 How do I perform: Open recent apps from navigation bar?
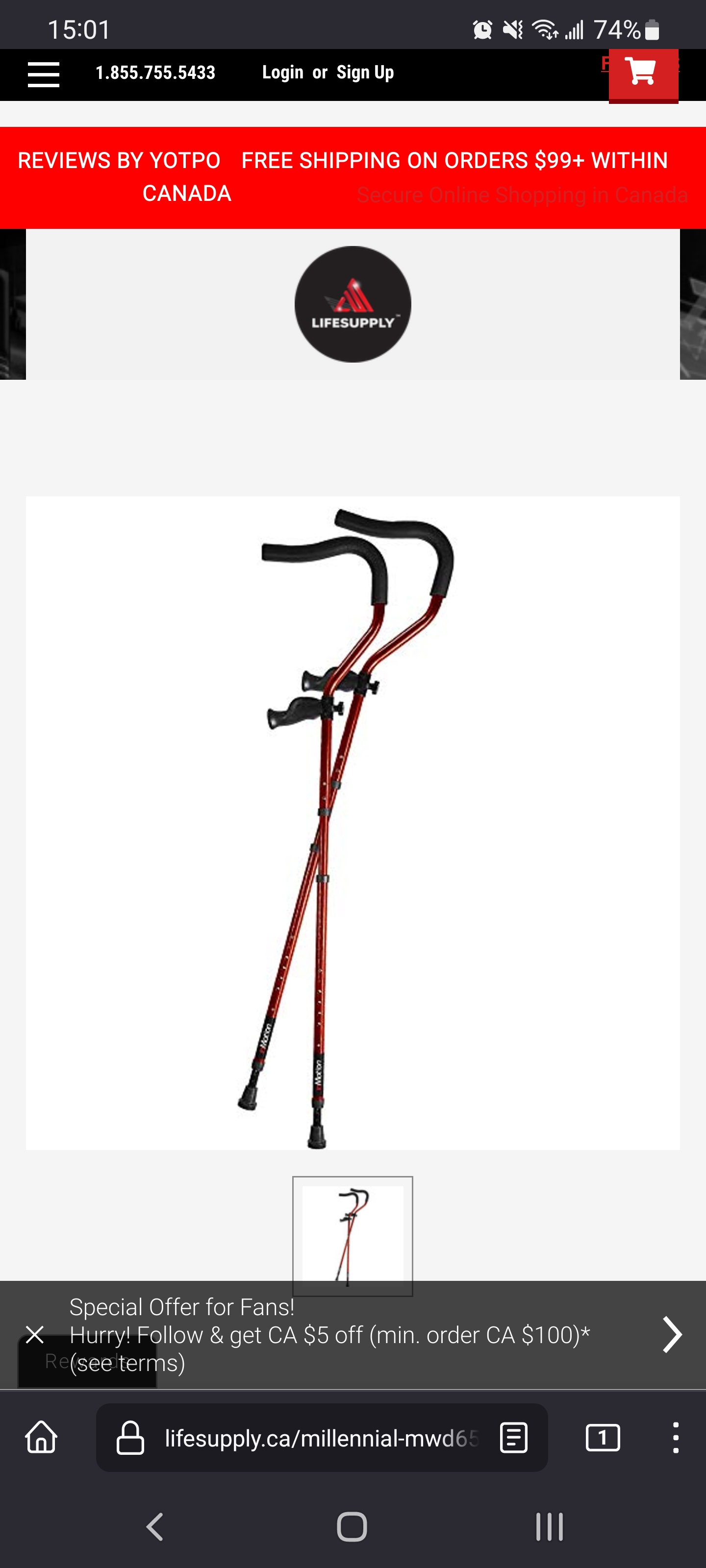click(550, 1527)
